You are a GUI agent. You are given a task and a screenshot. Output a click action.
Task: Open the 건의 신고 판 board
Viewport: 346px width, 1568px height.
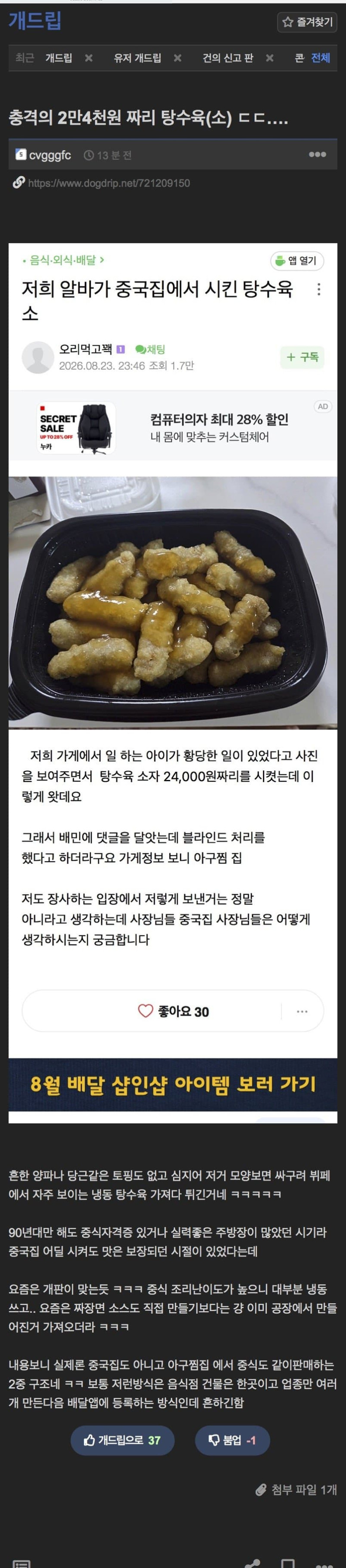click(228, 58)
